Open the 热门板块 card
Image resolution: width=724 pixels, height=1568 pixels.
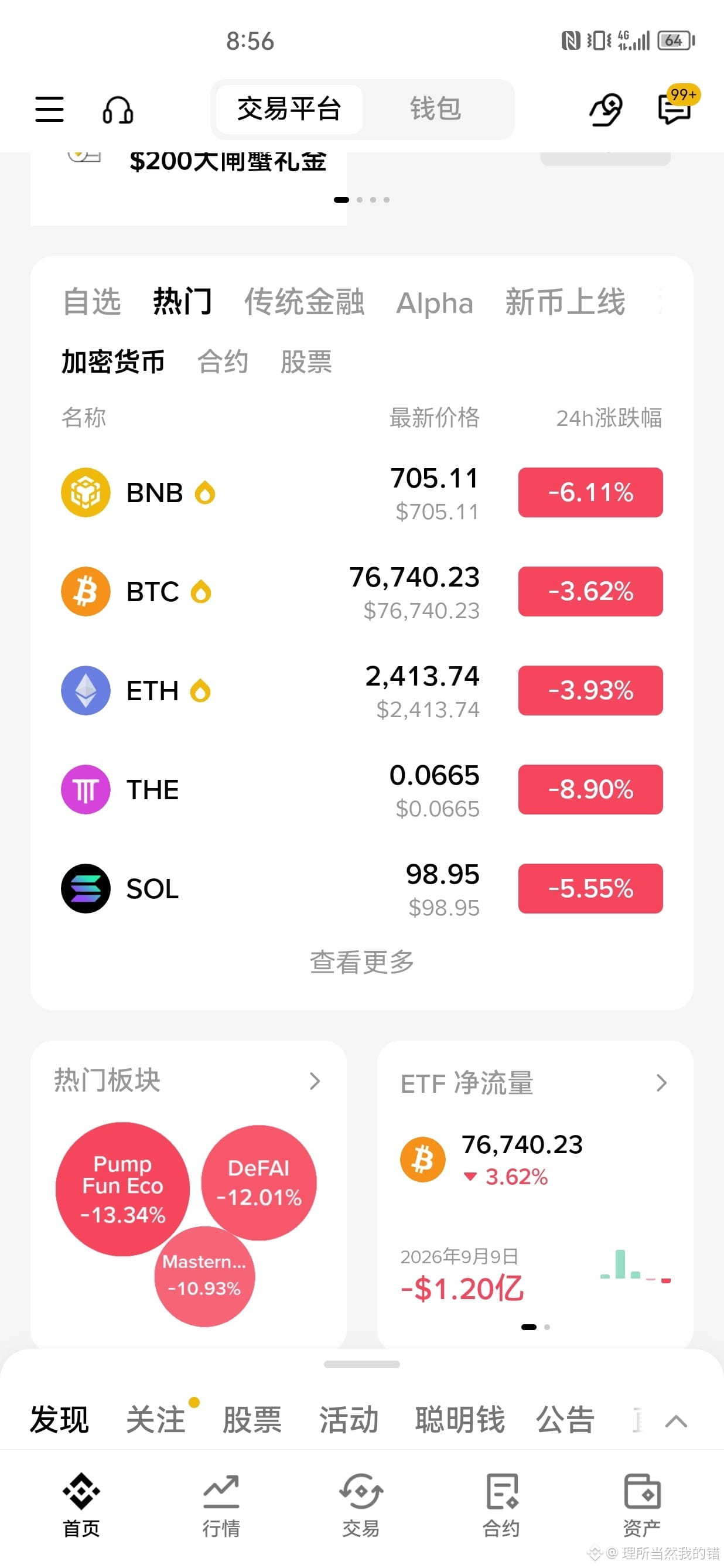[189, 1193]
